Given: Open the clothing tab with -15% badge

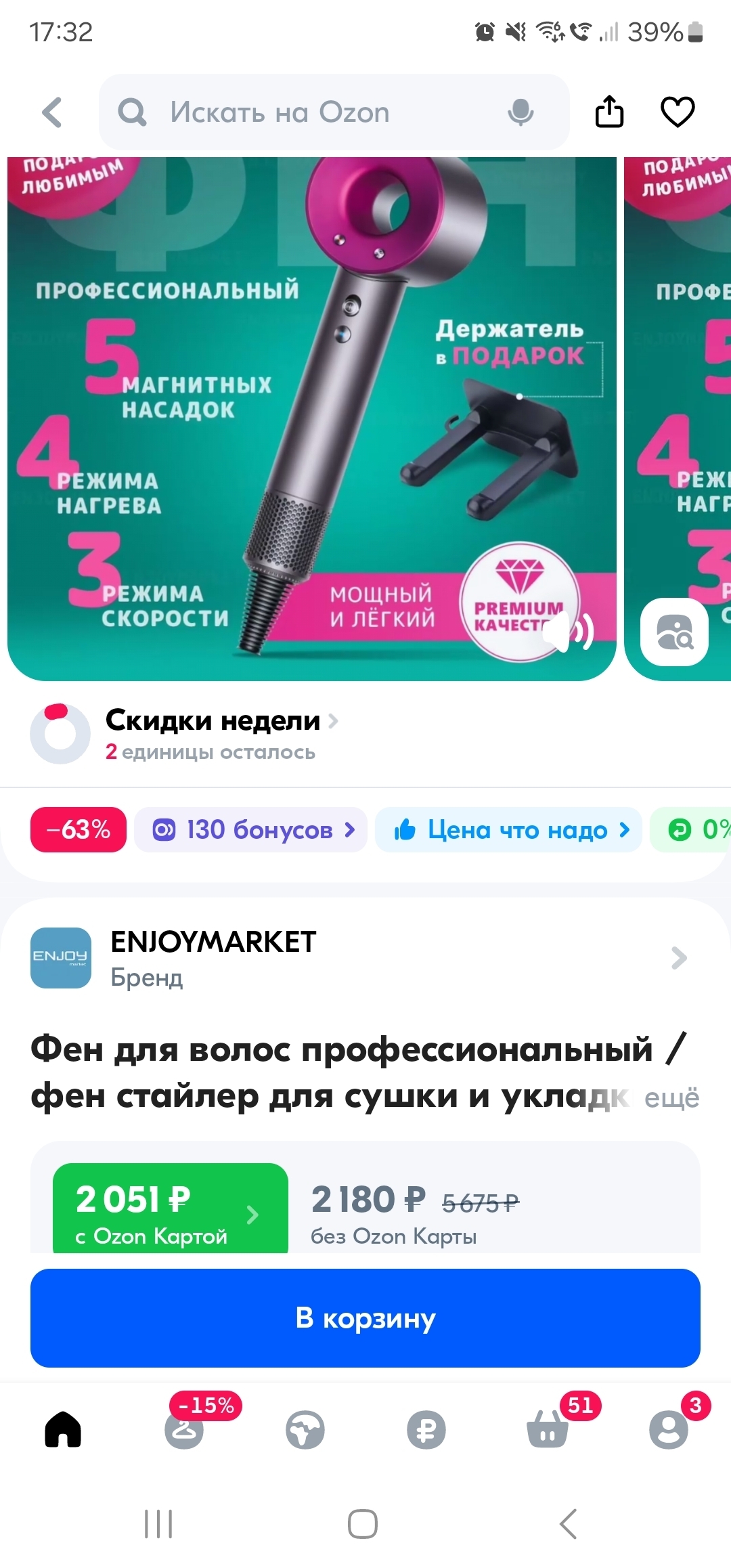Looking at the screenshot, I should pyautogui.click(x=185, y=1429).
